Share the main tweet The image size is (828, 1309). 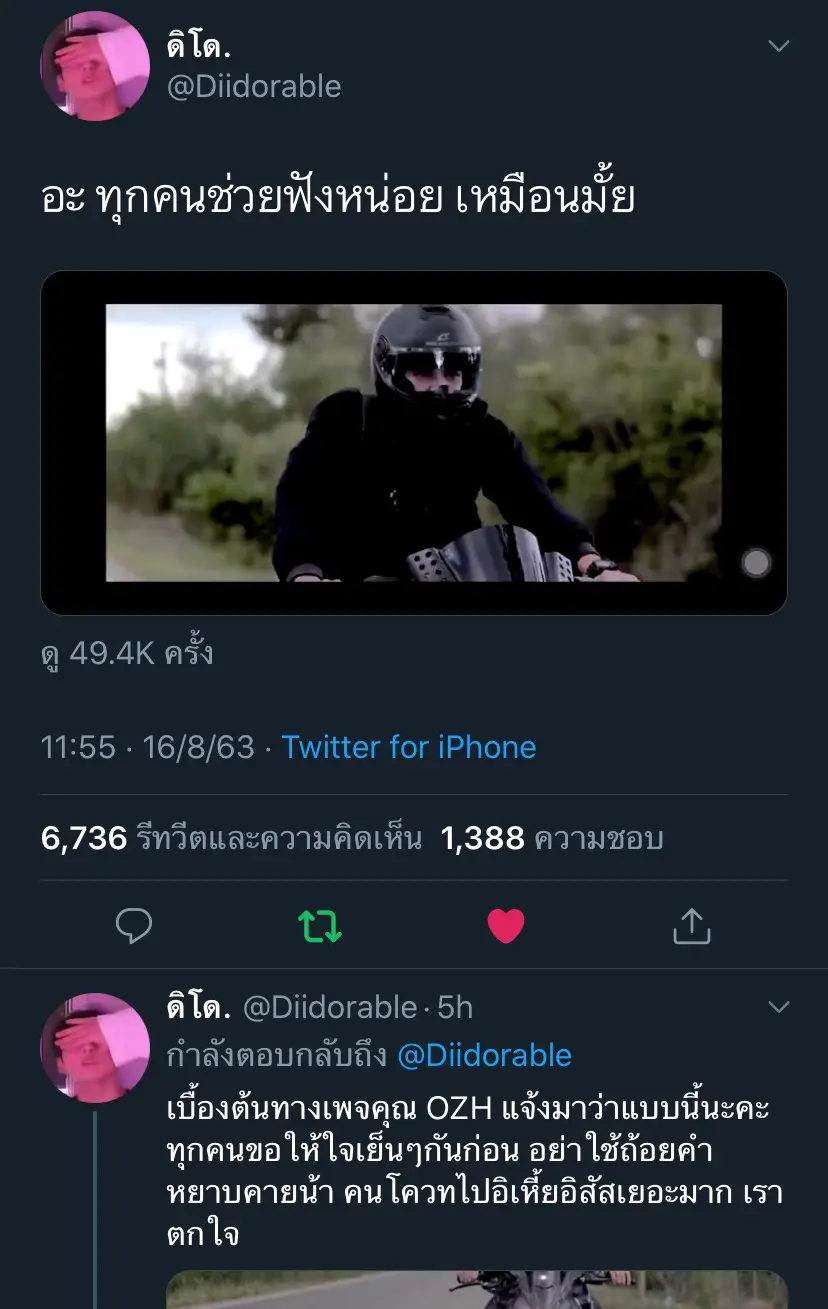tap(691, 927)
